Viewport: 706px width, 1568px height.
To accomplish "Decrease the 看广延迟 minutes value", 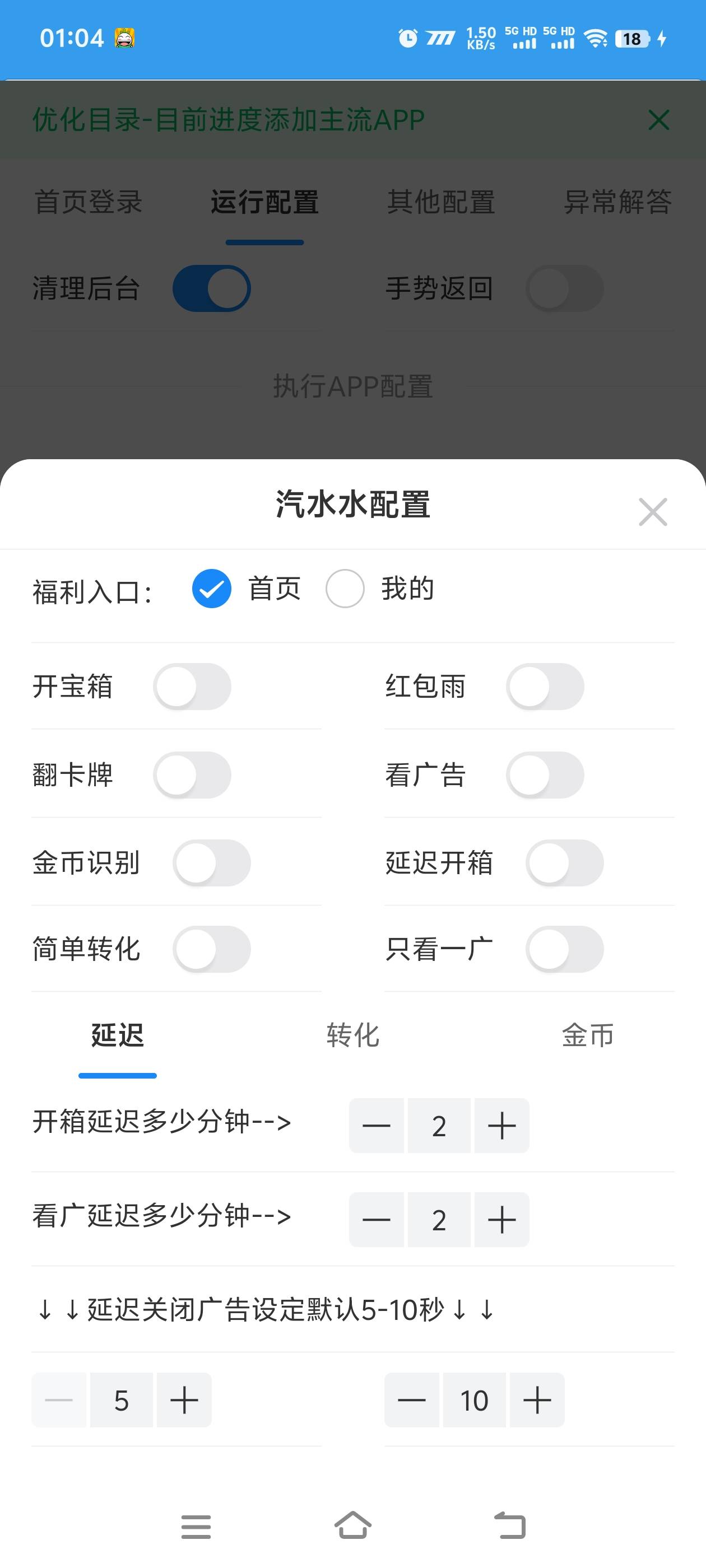I will click(x=377, y=1220).
